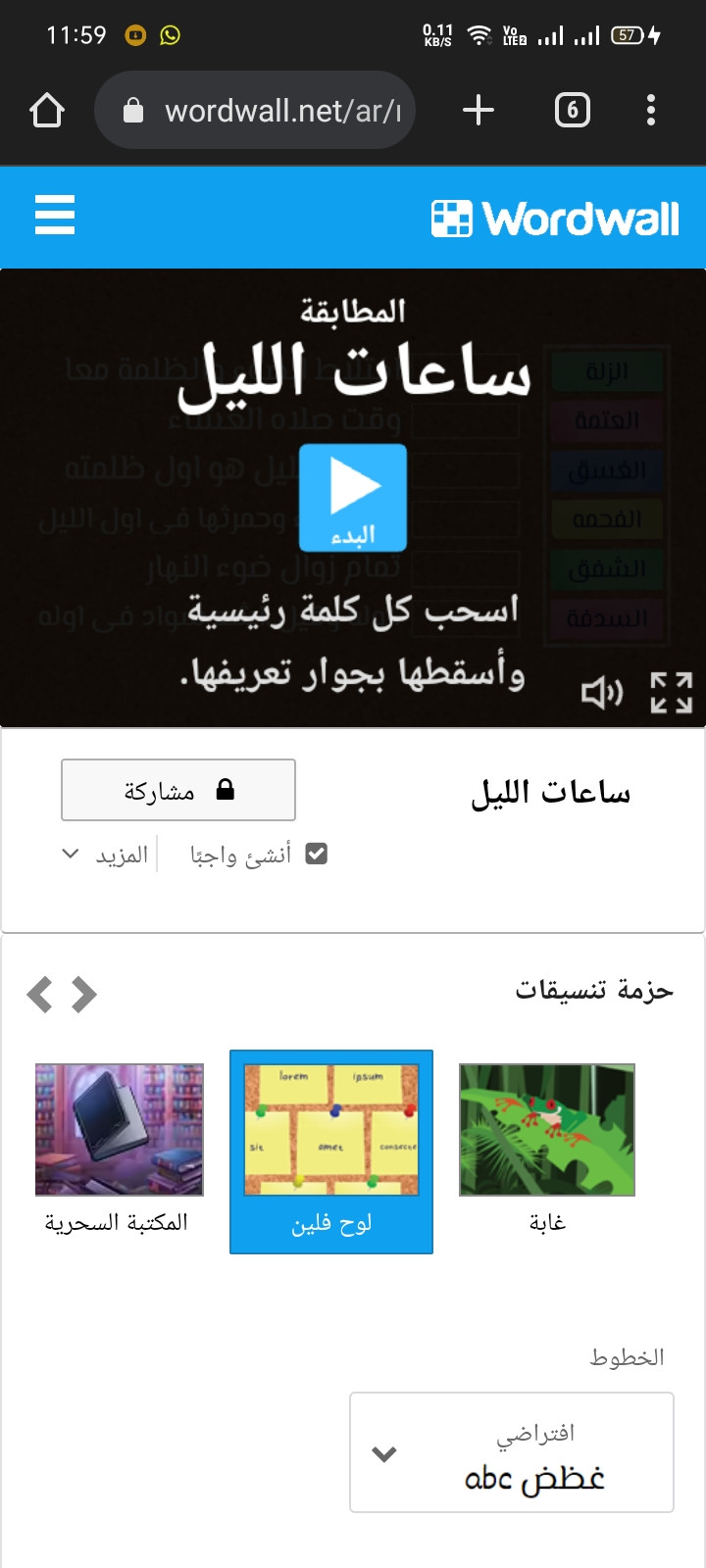Screen dimensions: 706x1568
Task: Go to Wordwall home via logo
Action: coord(555,219)
